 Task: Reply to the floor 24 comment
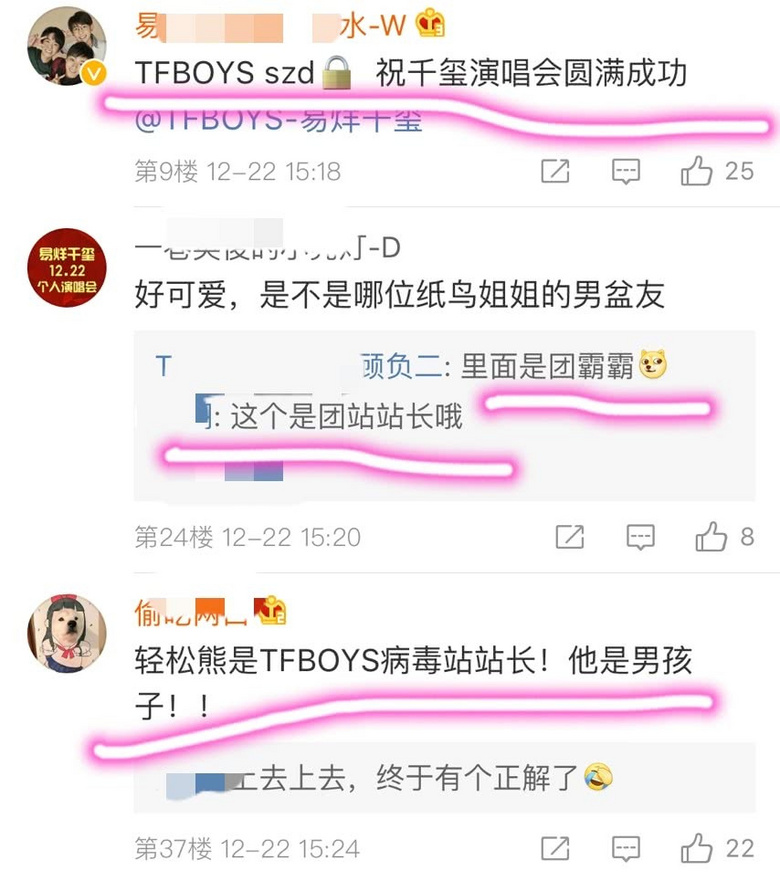[640, 538]
